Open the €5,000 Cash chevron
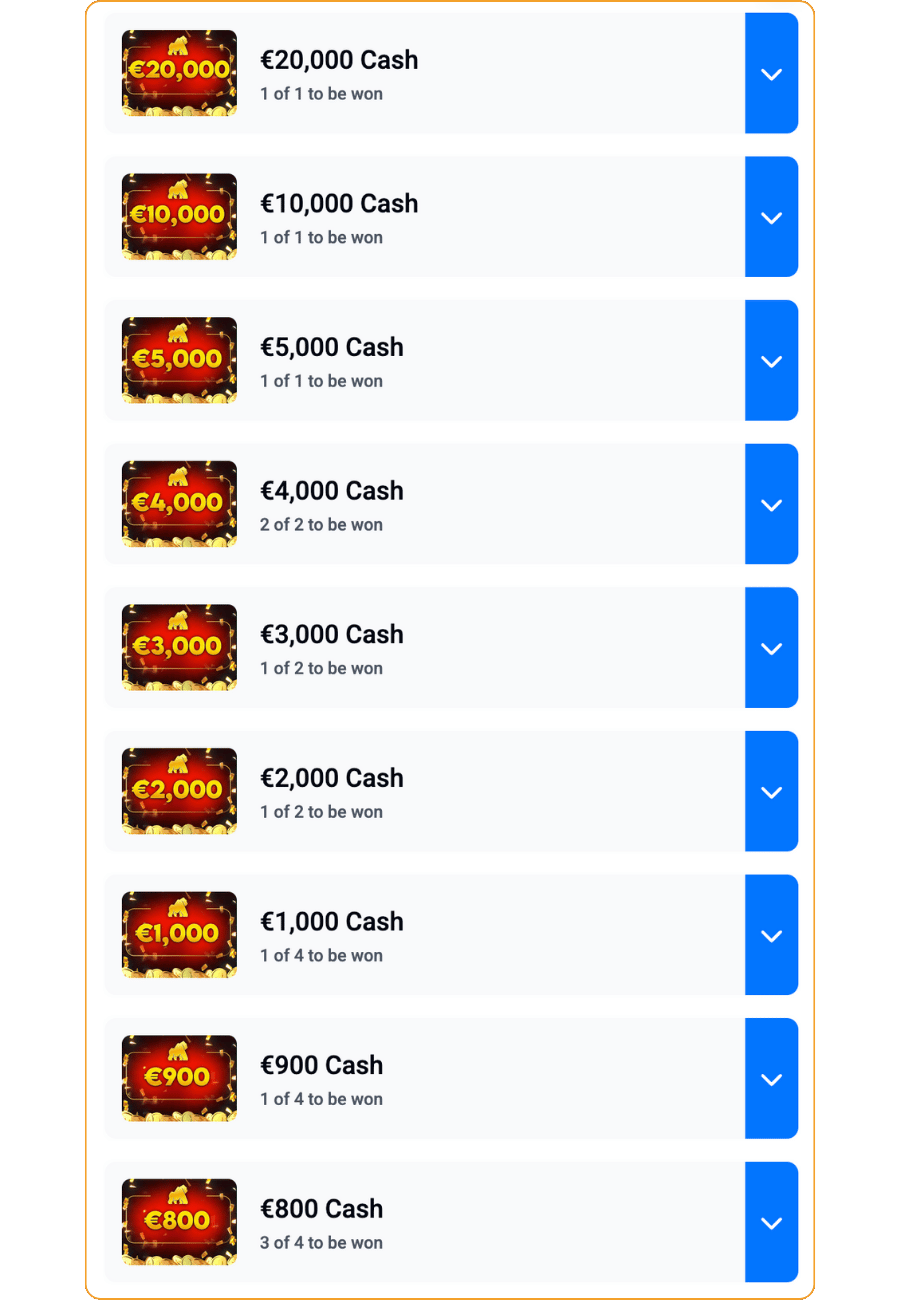Image resolution: width=900 pixels, height=1300 pixels. point(771,361)
